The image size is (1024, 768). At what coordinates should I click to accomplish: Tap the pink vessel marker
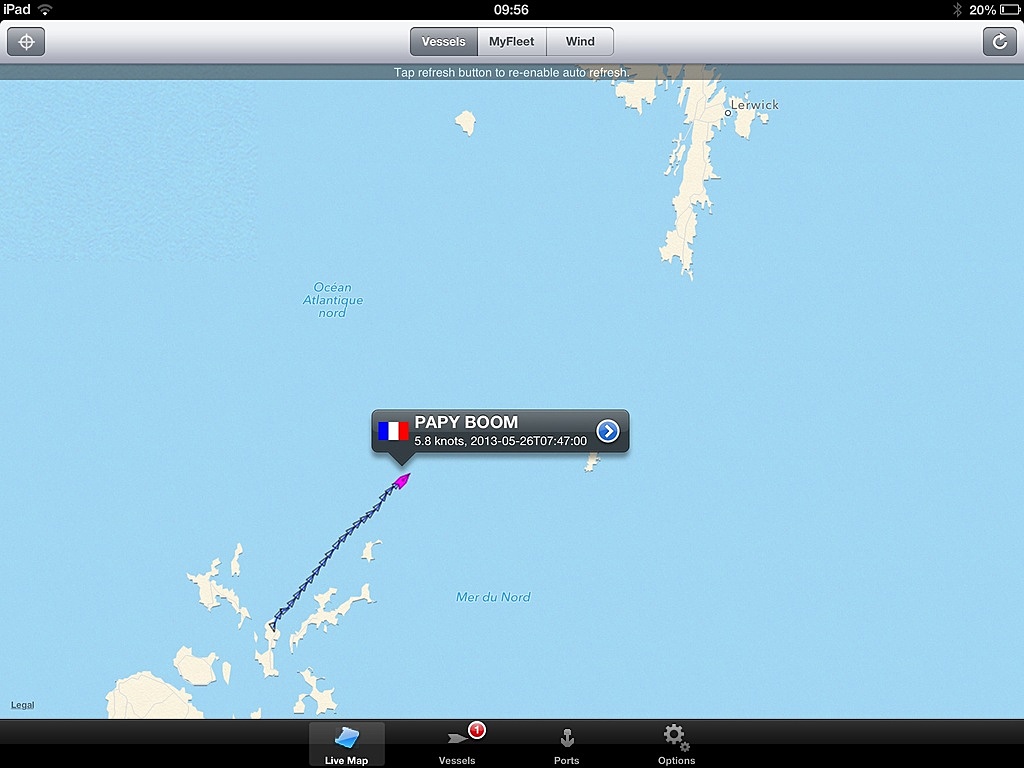[x=402, y=481]
